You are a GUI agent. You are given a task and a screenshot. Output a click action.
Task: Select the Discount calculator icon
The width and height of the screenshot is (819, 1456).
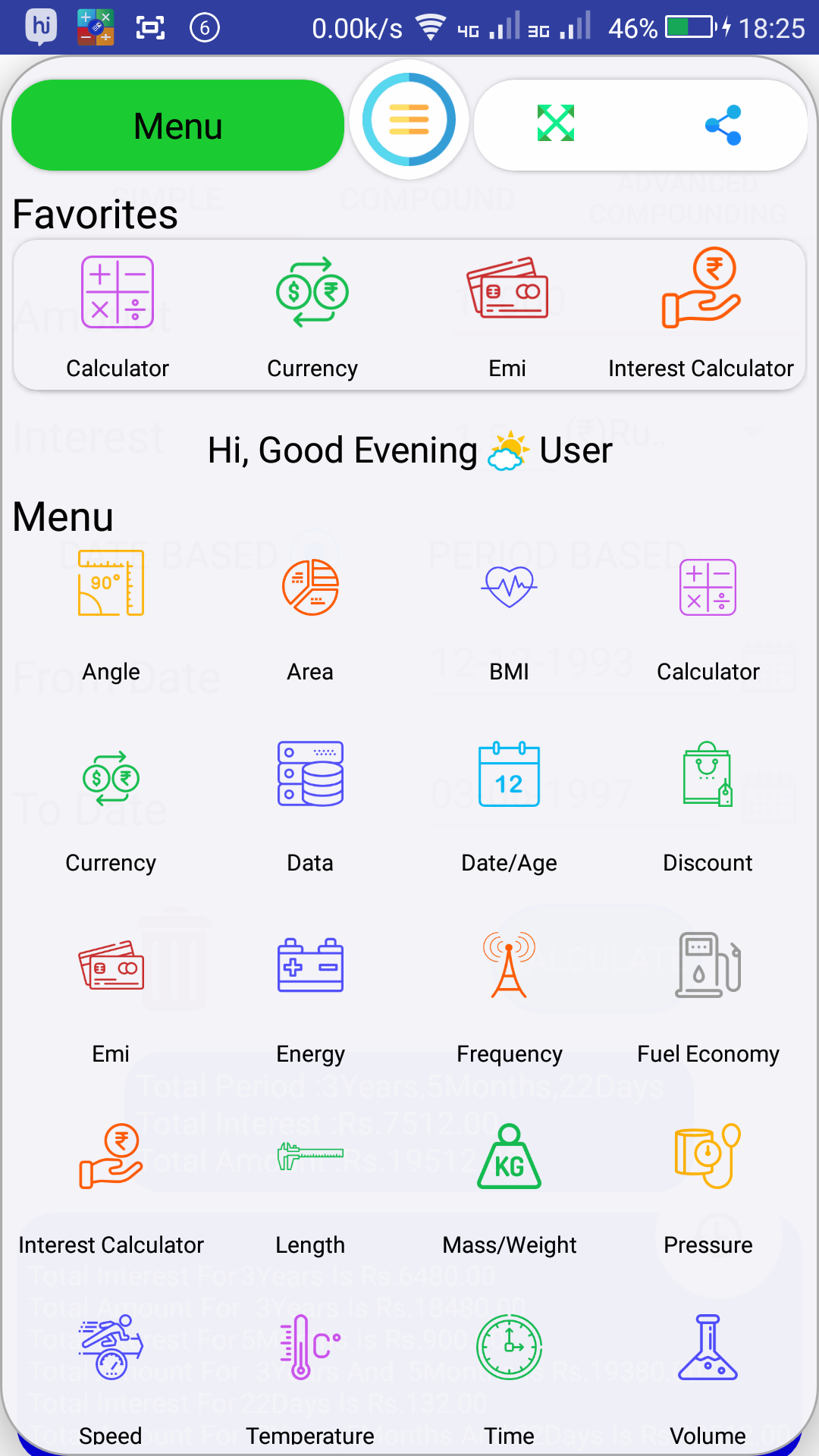708,775
